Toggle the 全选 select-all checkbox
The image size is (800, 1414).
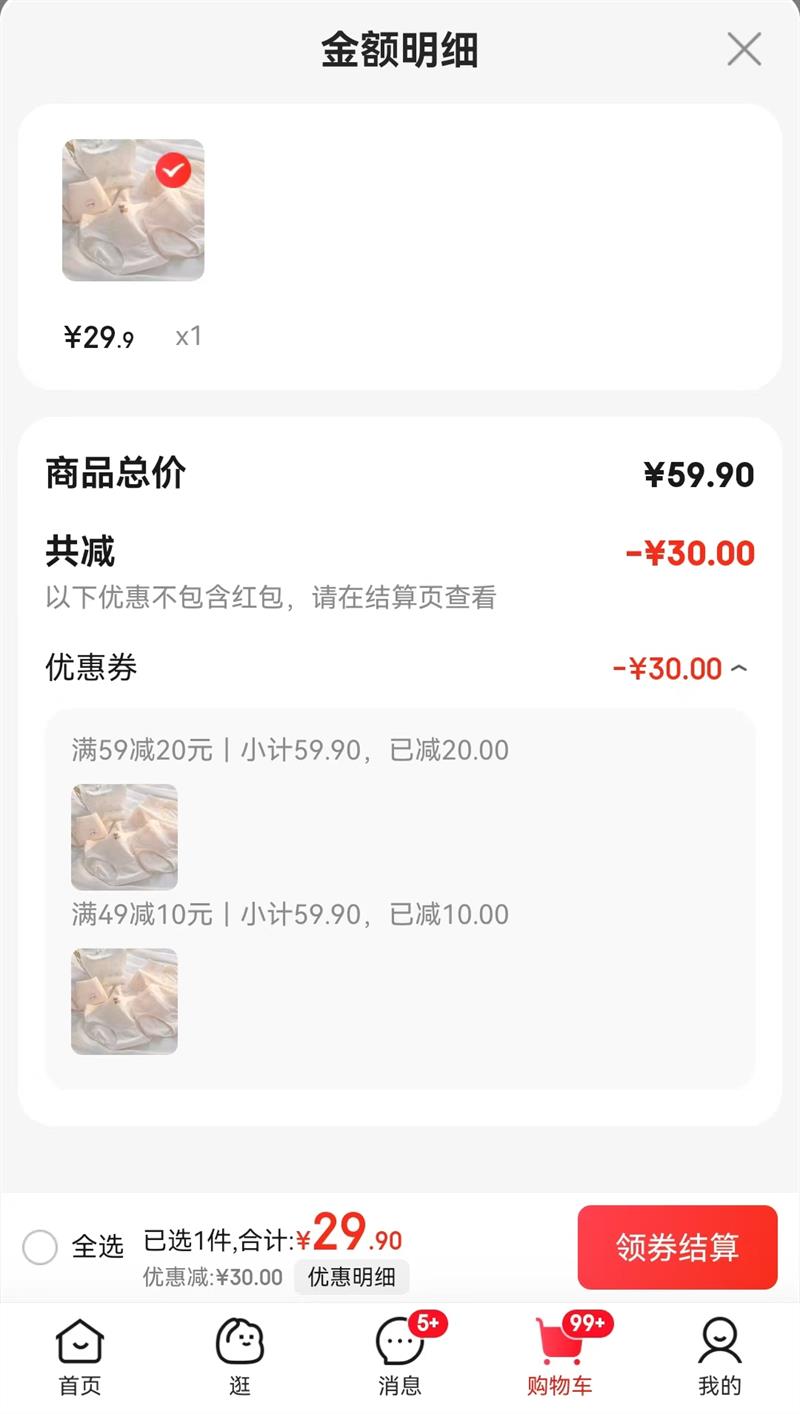(40, 1247)
